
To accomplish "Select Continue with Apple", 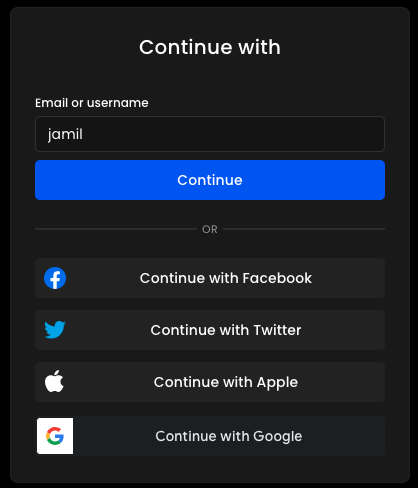I will [x=210, y=382].
